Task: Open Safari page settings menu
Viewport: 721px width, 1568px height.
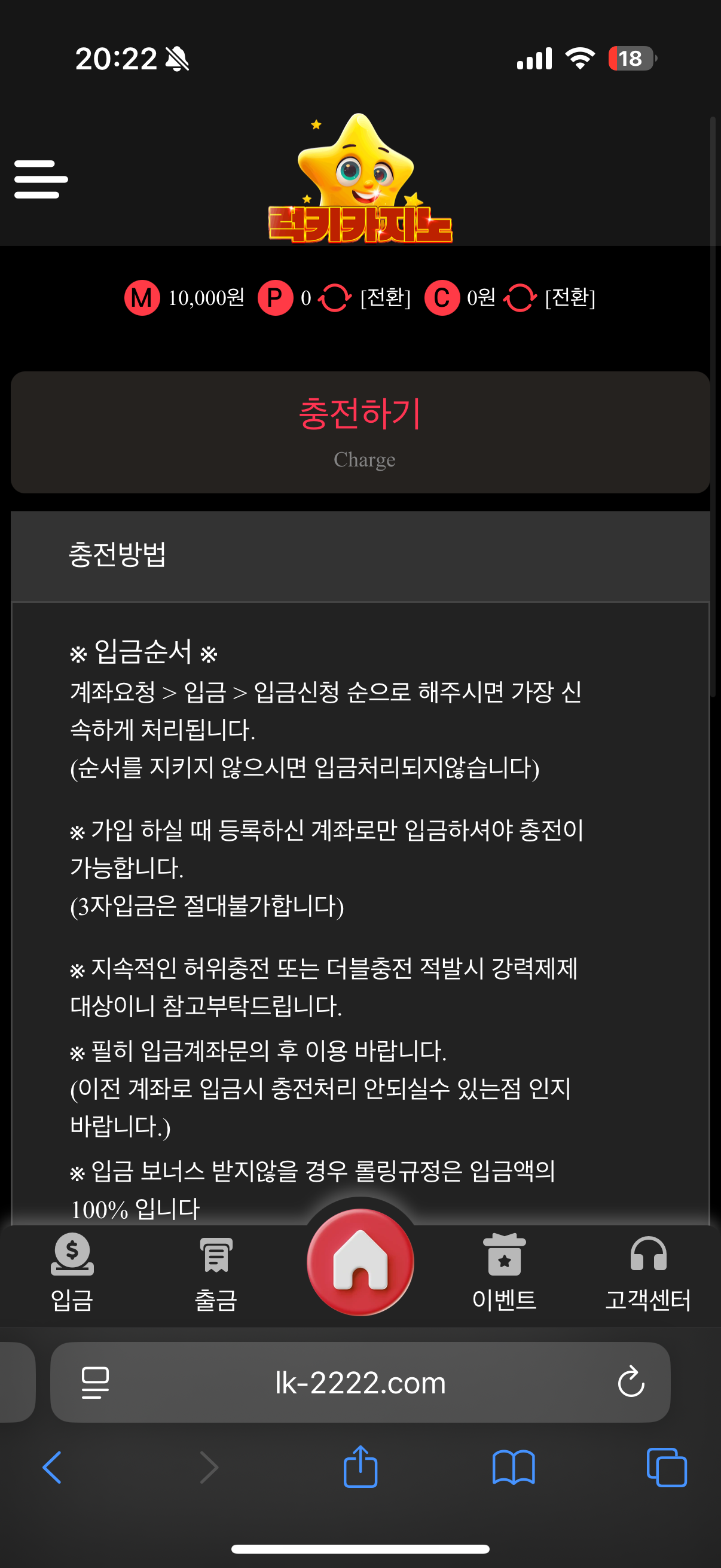Action: [95, 1383]
